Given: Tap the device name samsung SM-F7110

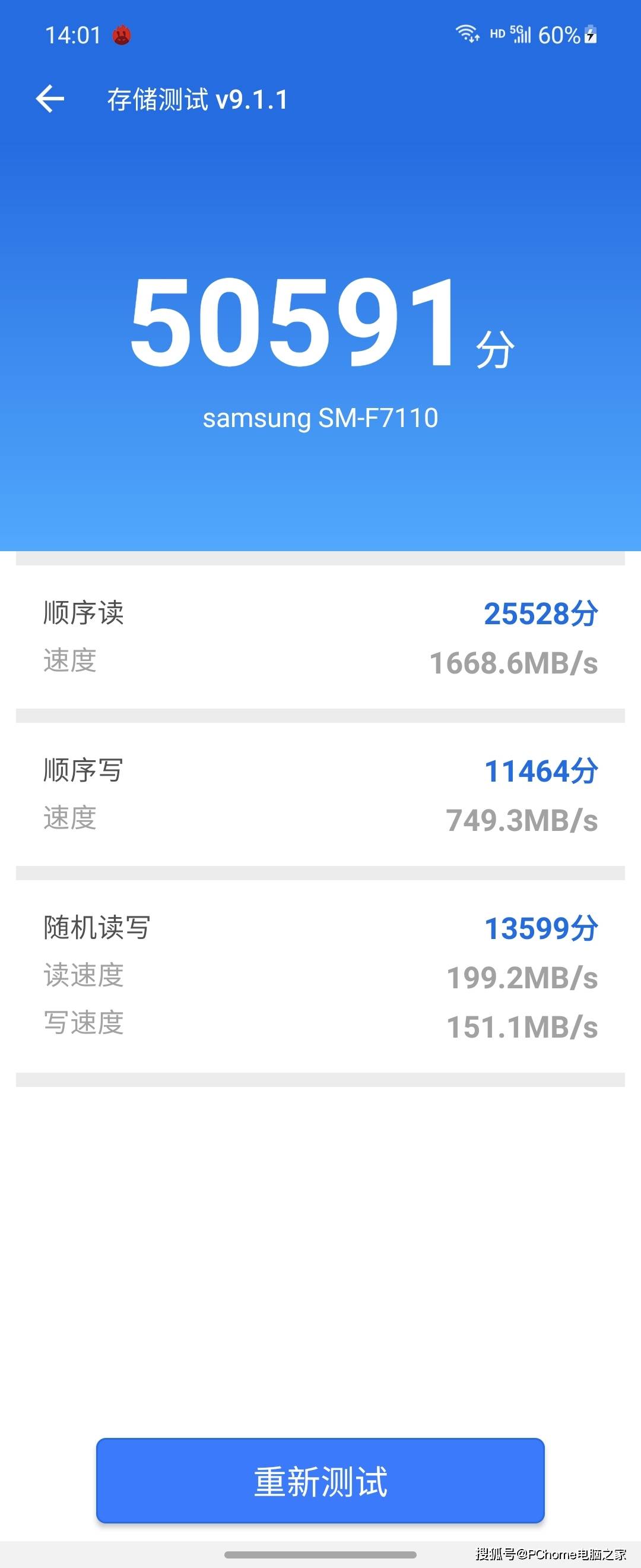Looking at the screenshot, I should pyautogui.click(x=320, y=418).
